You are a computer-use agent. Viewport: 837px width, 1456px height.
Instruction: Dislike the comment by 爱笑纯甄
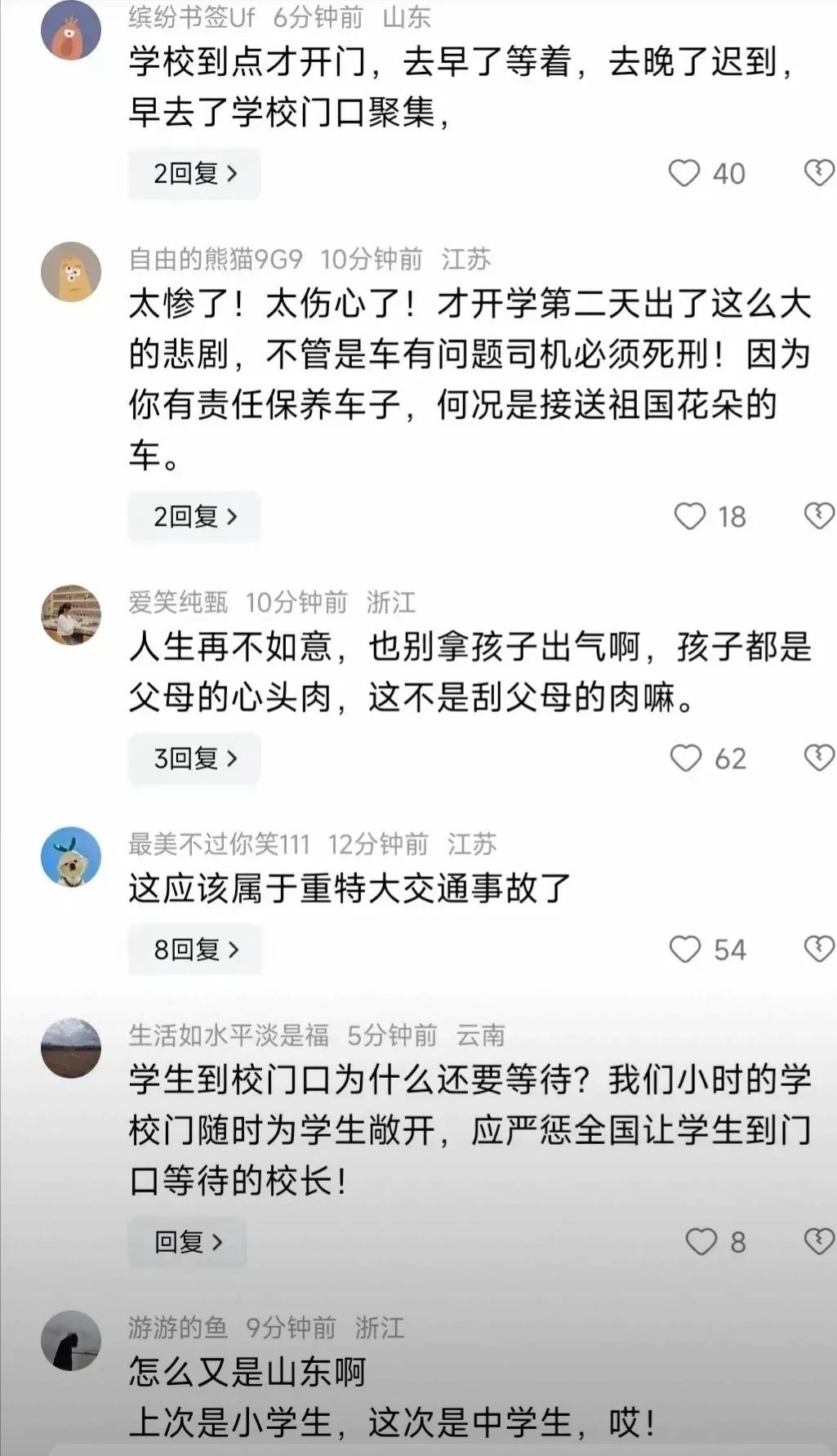tap(819, 758)
